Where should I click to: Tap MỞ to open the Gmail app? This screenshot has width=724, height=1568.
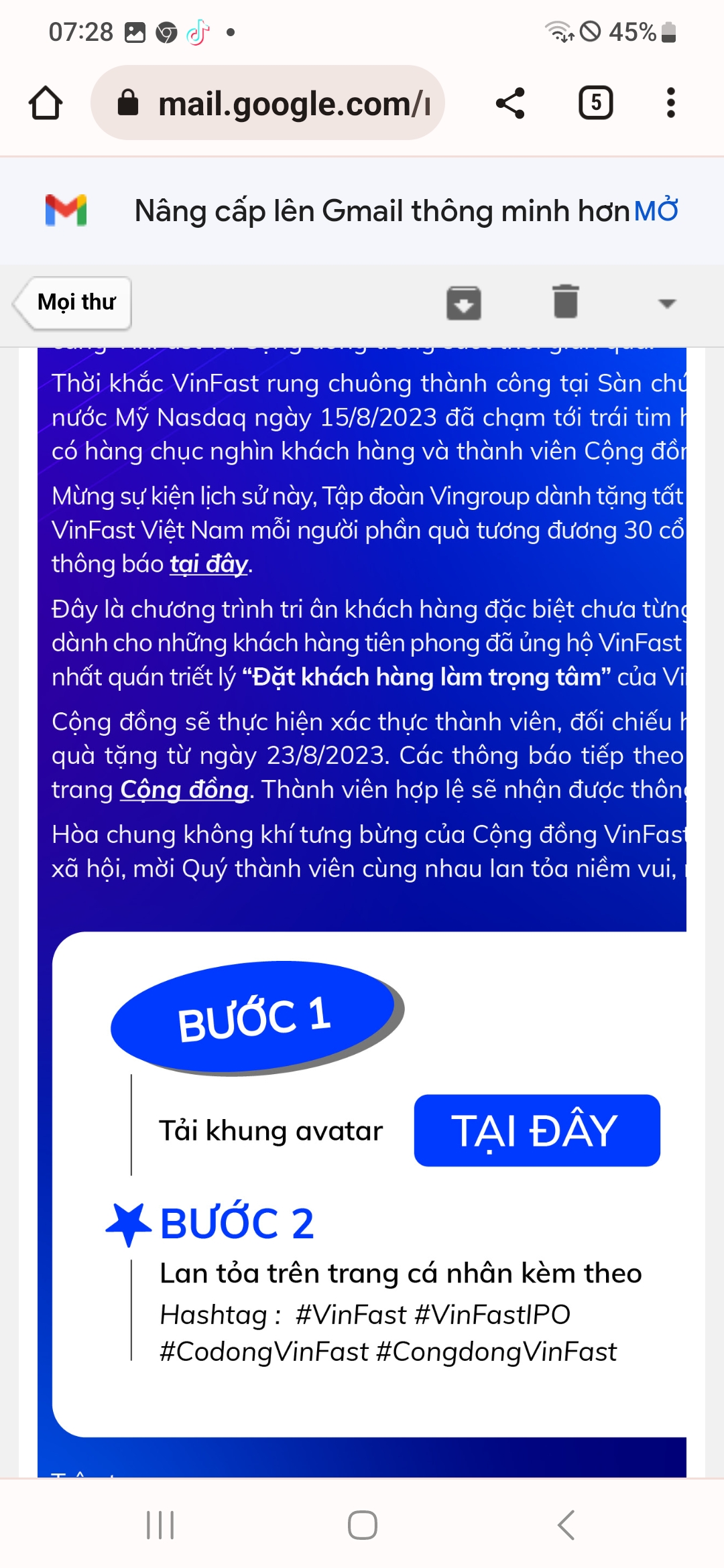[656, 210]
